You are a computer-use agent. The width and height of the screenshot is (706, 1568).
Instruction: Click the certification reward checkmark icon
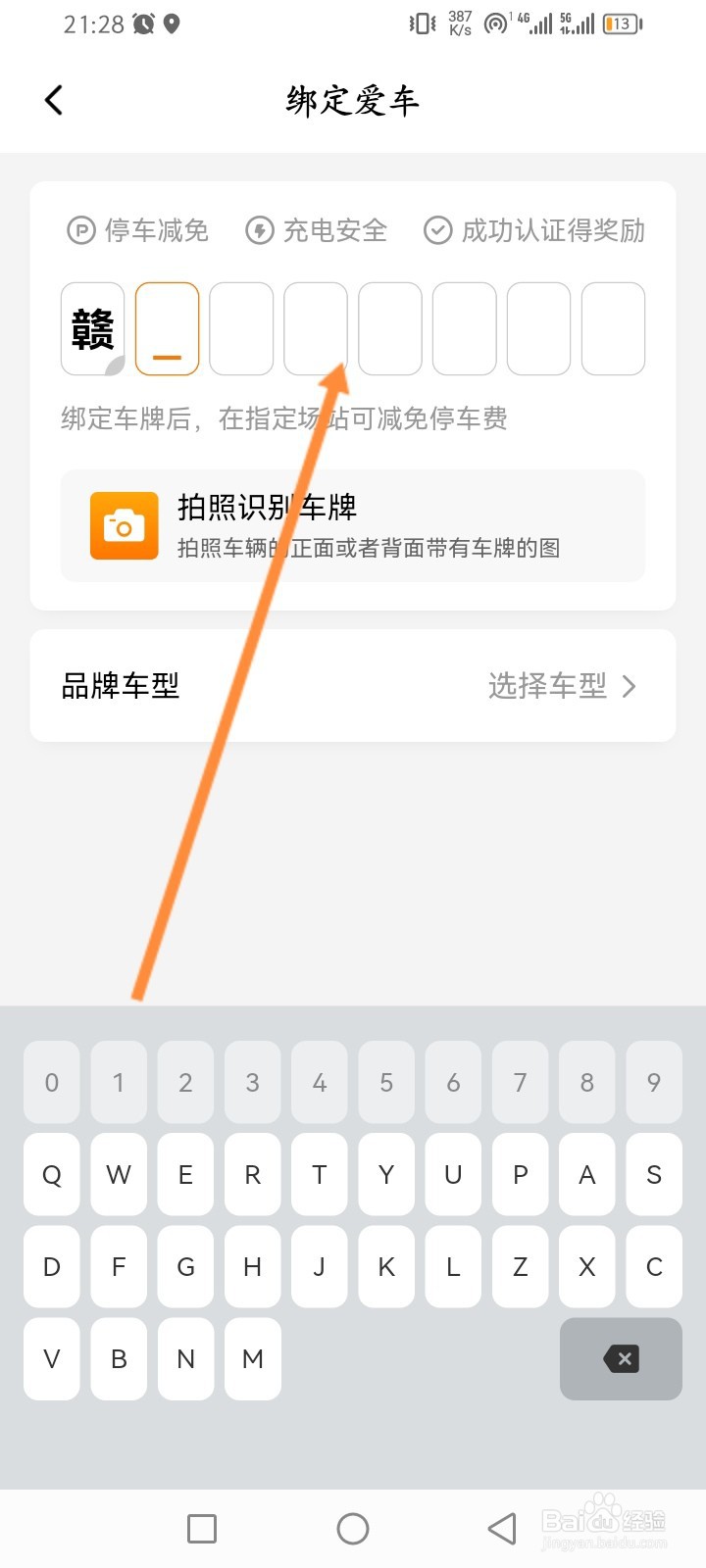click(x=436, y=230)
